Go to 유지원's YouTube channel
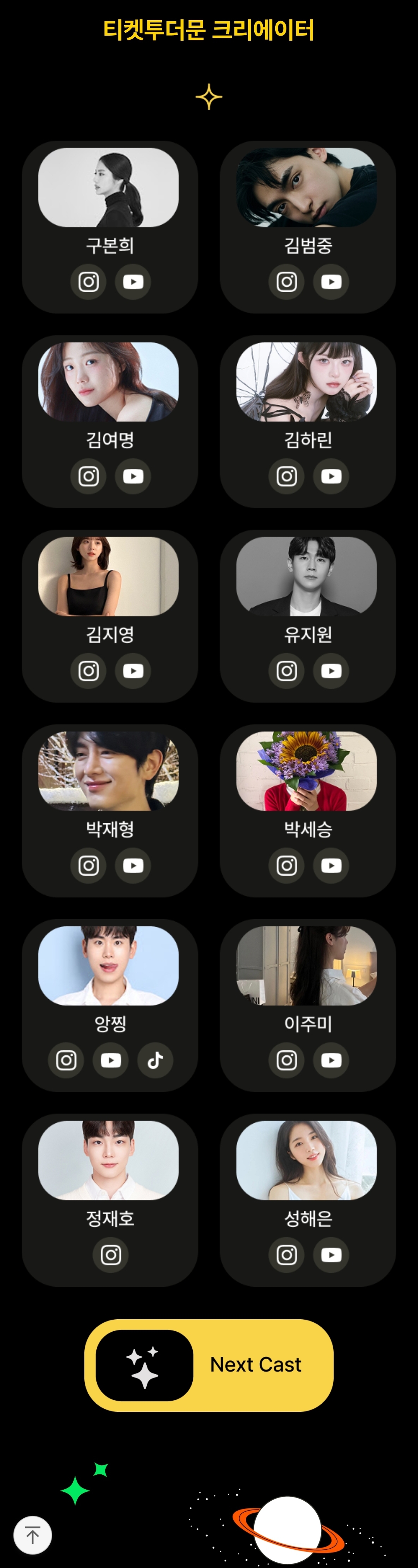Image resolution: width=418 pixels, height=1568 pixels. click(x=331, y=671)
